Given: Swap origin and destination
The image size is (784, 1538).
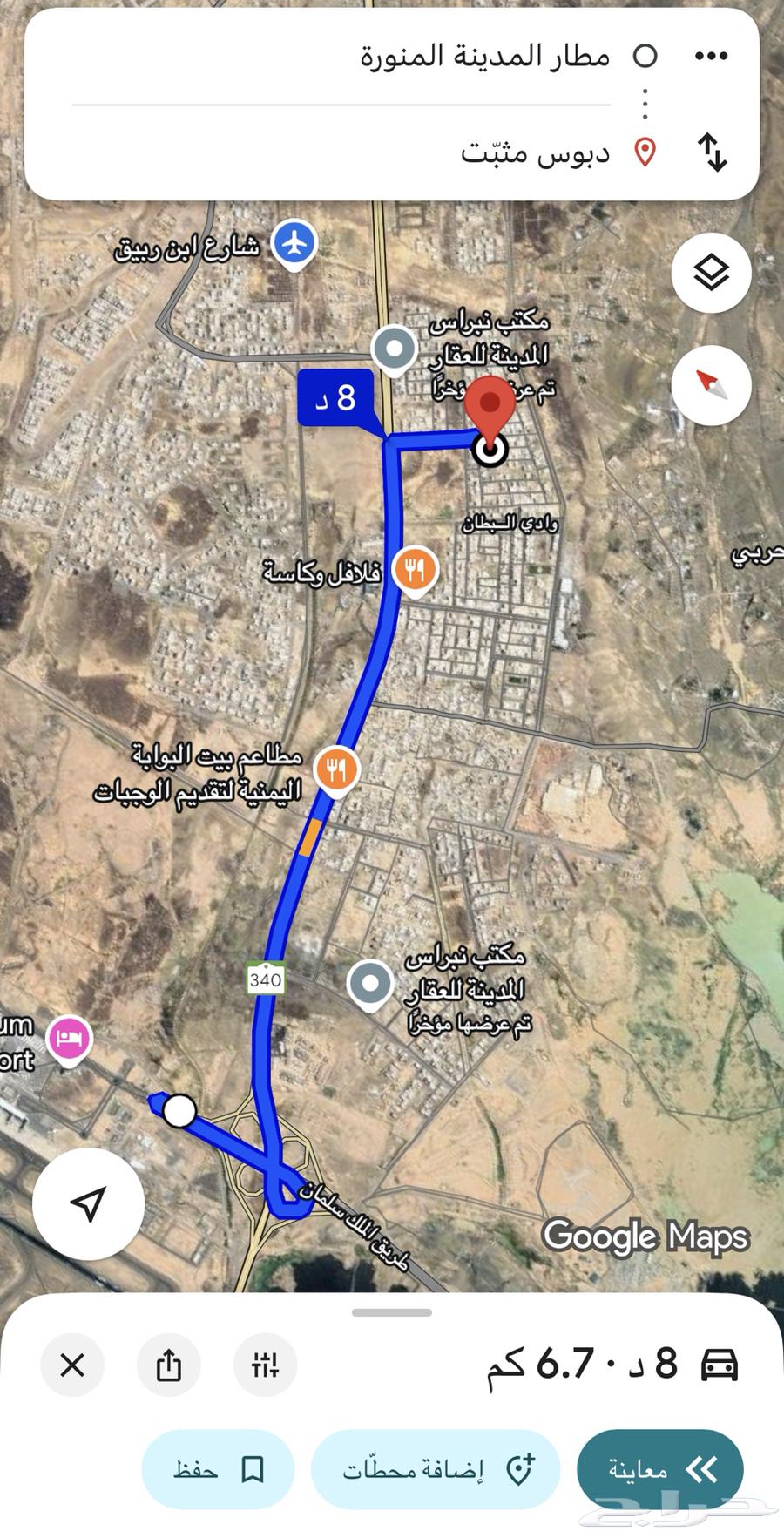Looking at the screenshot, I should click(712, 152).
